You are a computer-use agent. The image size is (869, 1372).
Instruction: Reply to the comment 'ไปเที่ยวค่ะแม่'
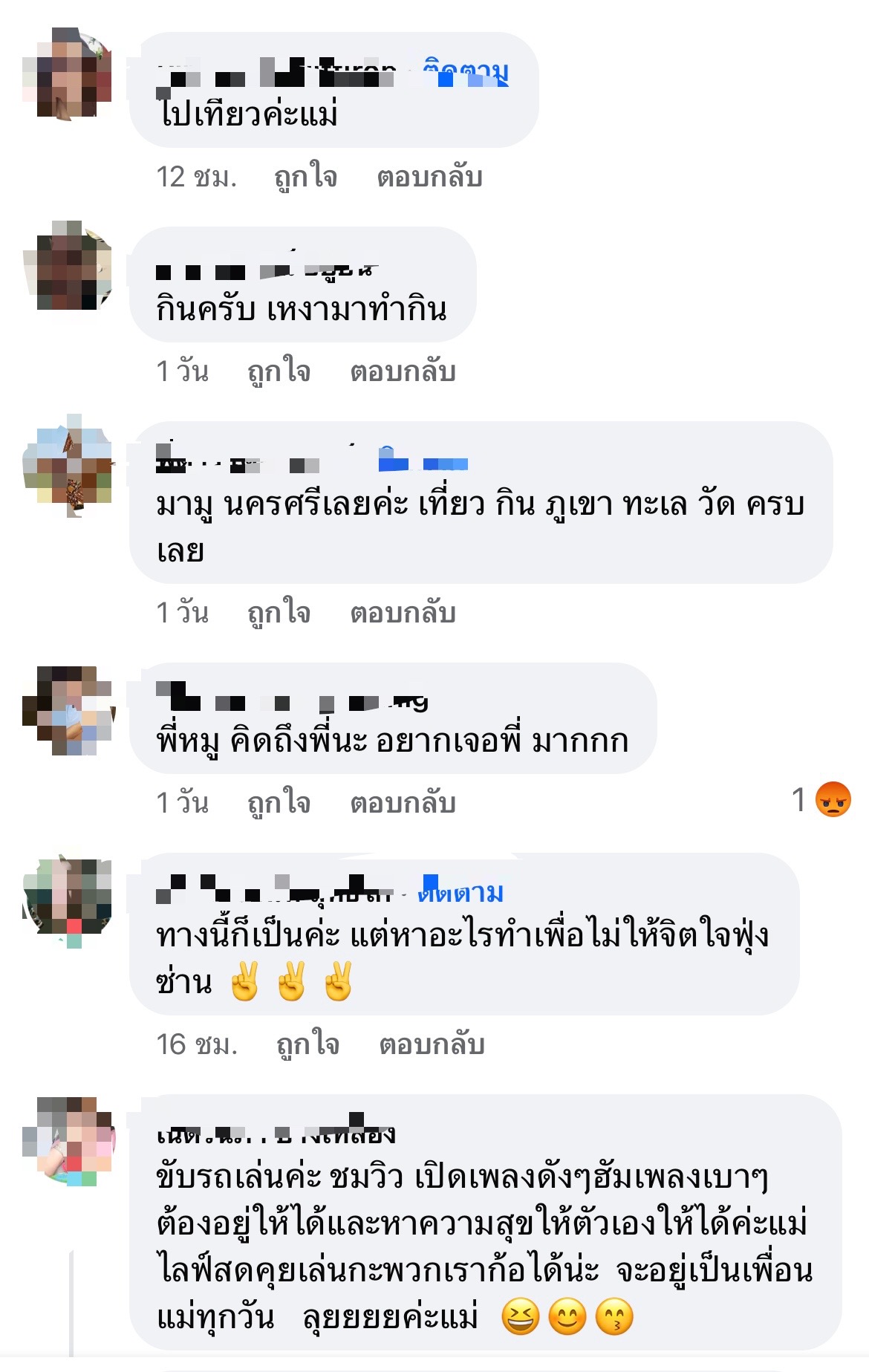click(x=429, y=177)
